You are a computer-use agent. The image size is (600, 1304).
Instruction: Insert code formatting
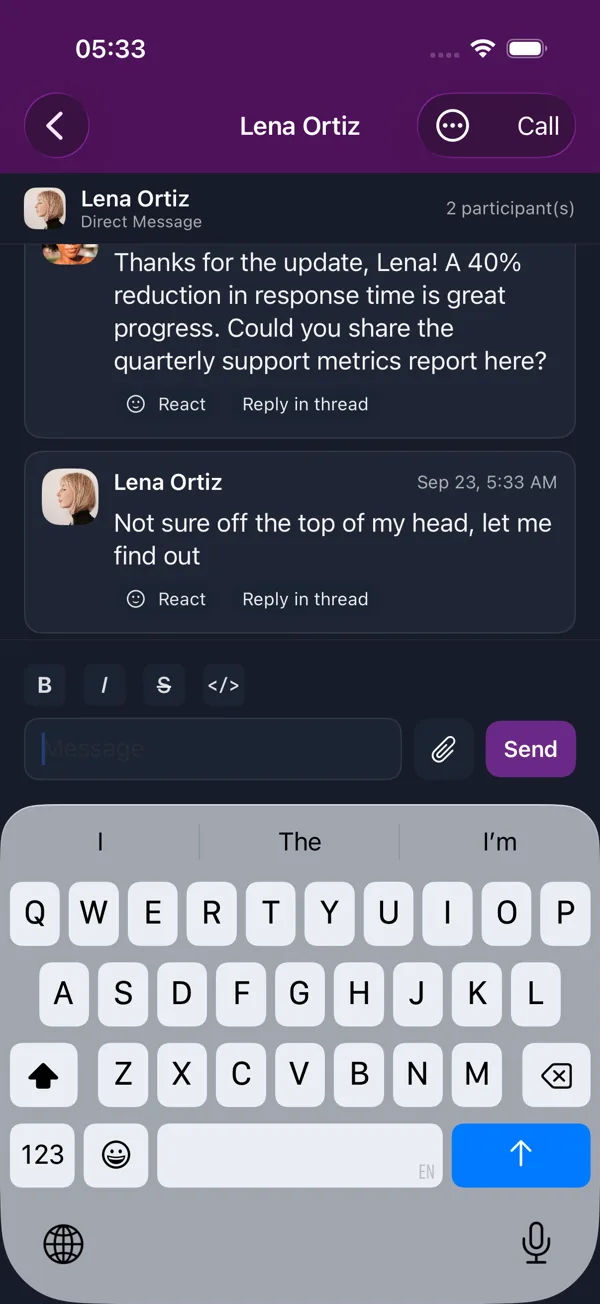[x=223, y=685]
